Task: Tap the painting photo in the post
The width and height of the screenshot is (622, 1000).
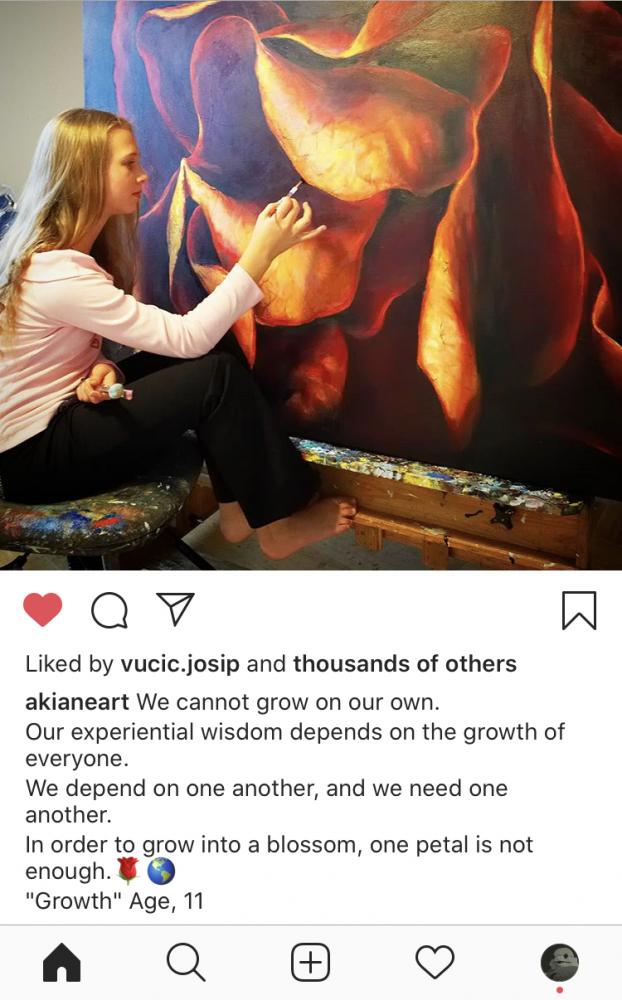Action: pyautogui.click(x=311, y=284)
